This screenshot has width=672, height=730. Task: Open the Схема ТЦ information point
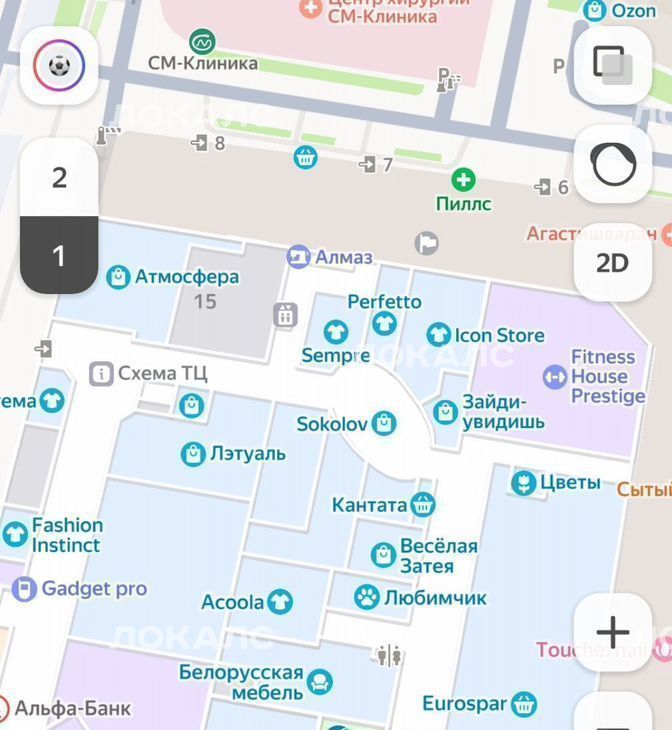[101, 374]
